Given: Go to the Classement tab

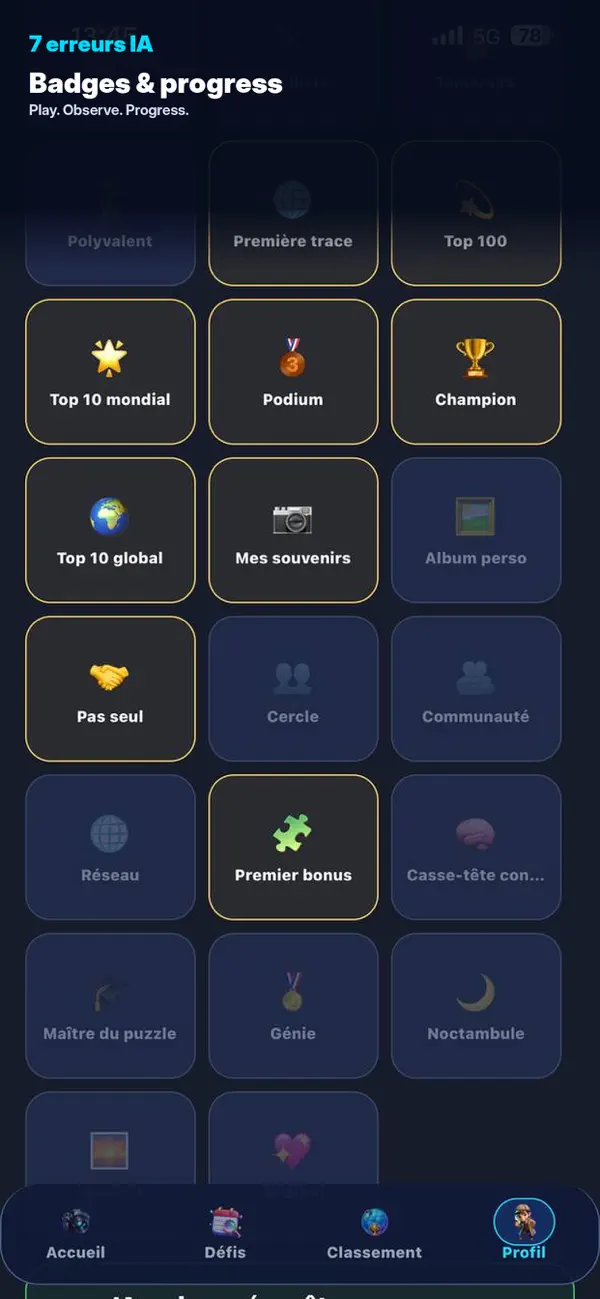Looking at the screenshot, I should [374, 1234].
